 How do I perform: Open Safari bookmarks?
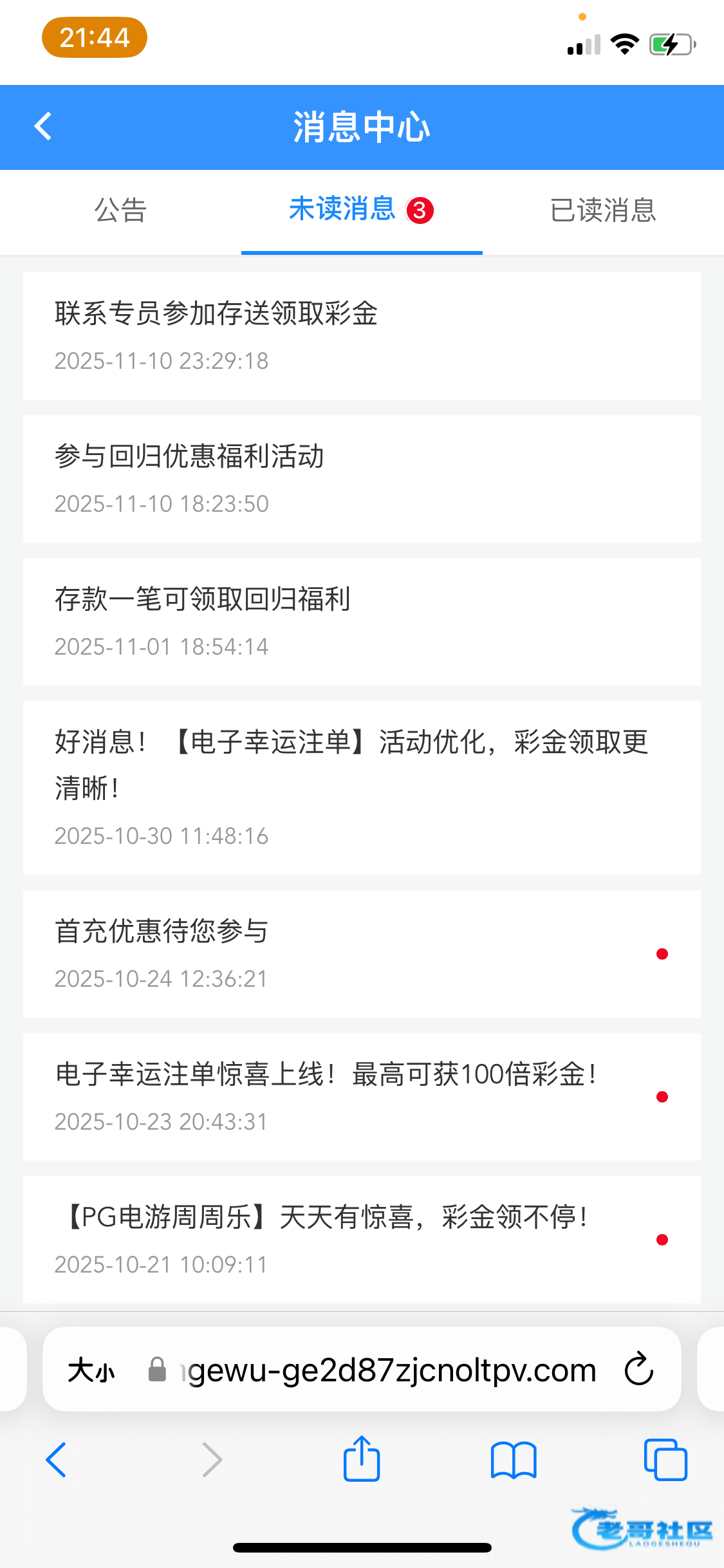click(x=513, y=1459)
